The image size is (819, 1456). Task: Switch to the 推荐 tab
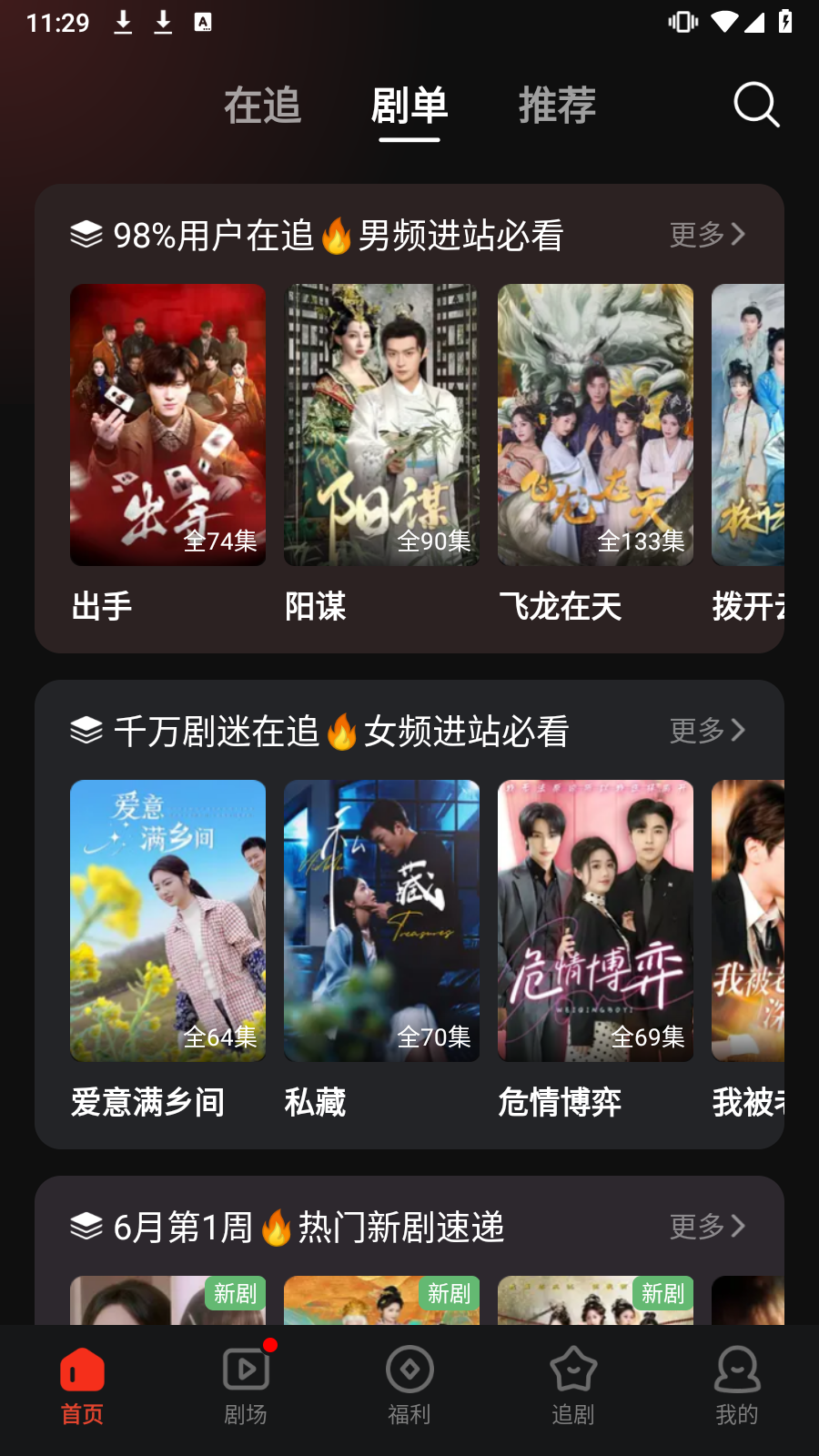coord(557,106)
